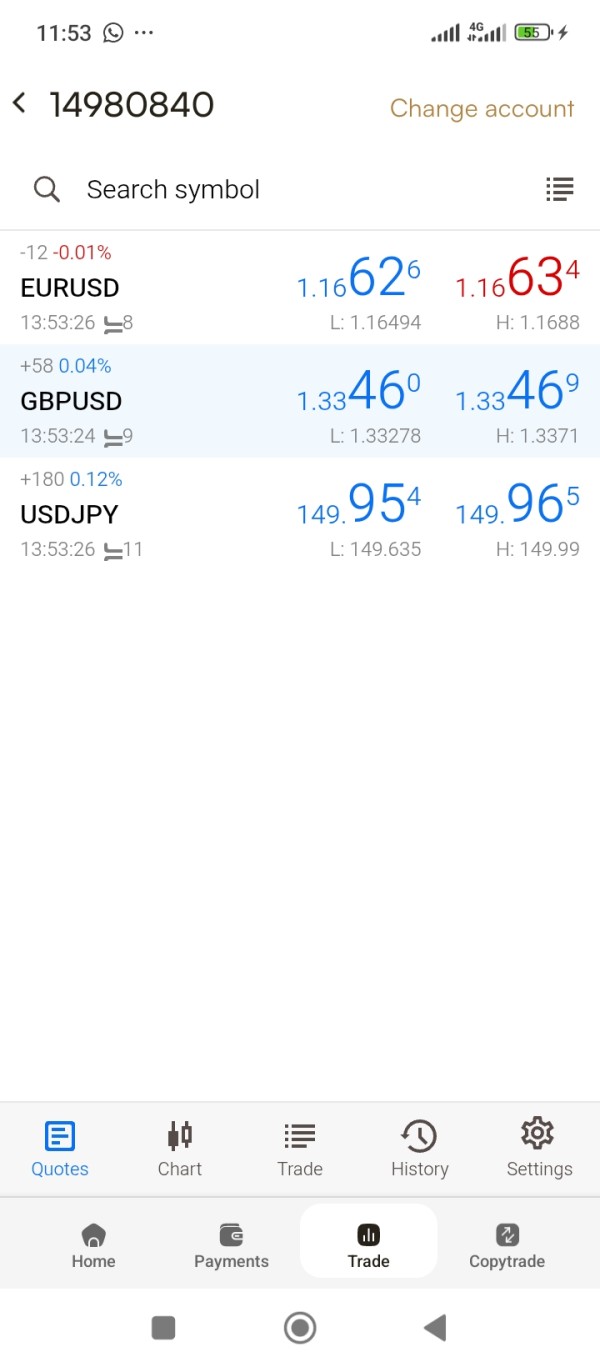Tap the system home circle button
Image resolution: width=600 pixels, height=1367 pixels.
point(300,1327)
